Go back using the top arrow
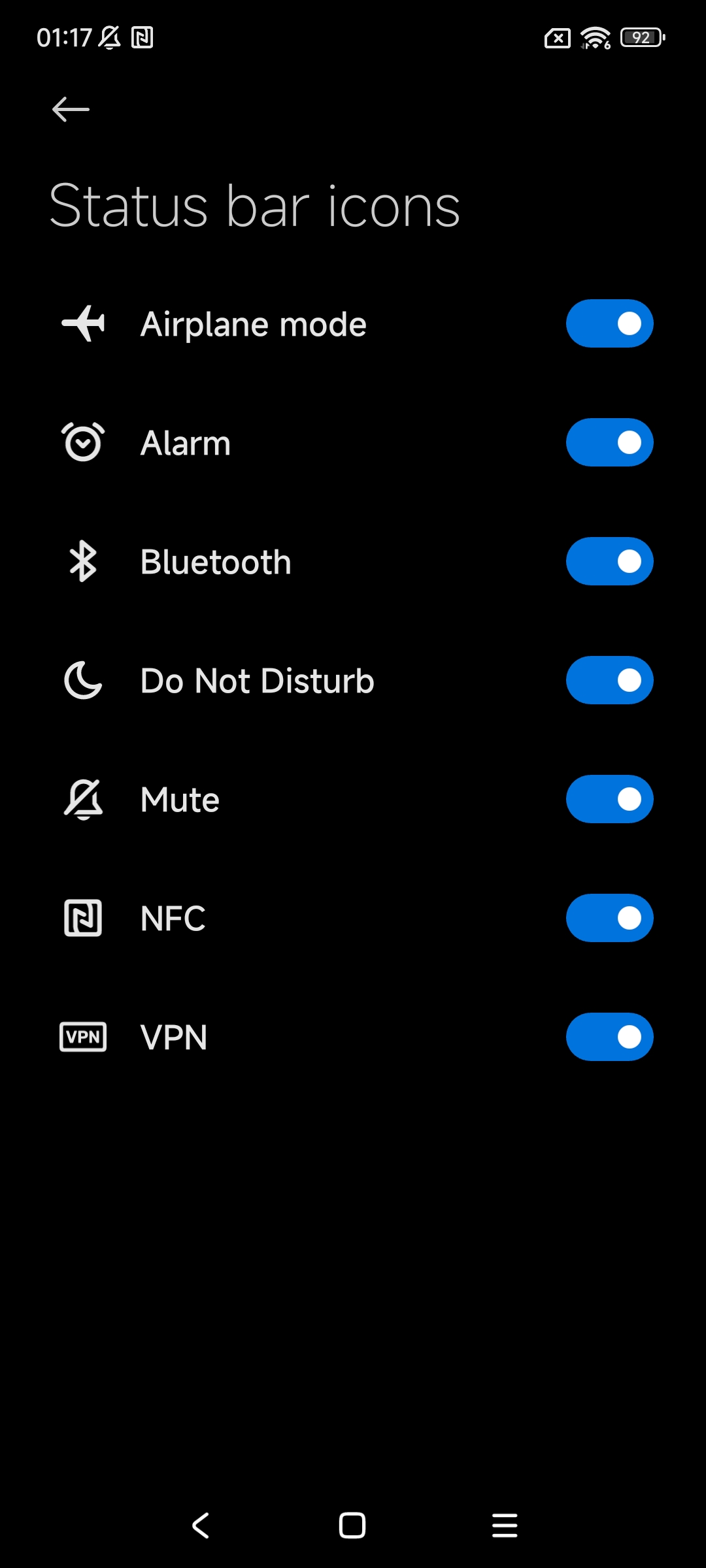 click(x=71, y=109)
